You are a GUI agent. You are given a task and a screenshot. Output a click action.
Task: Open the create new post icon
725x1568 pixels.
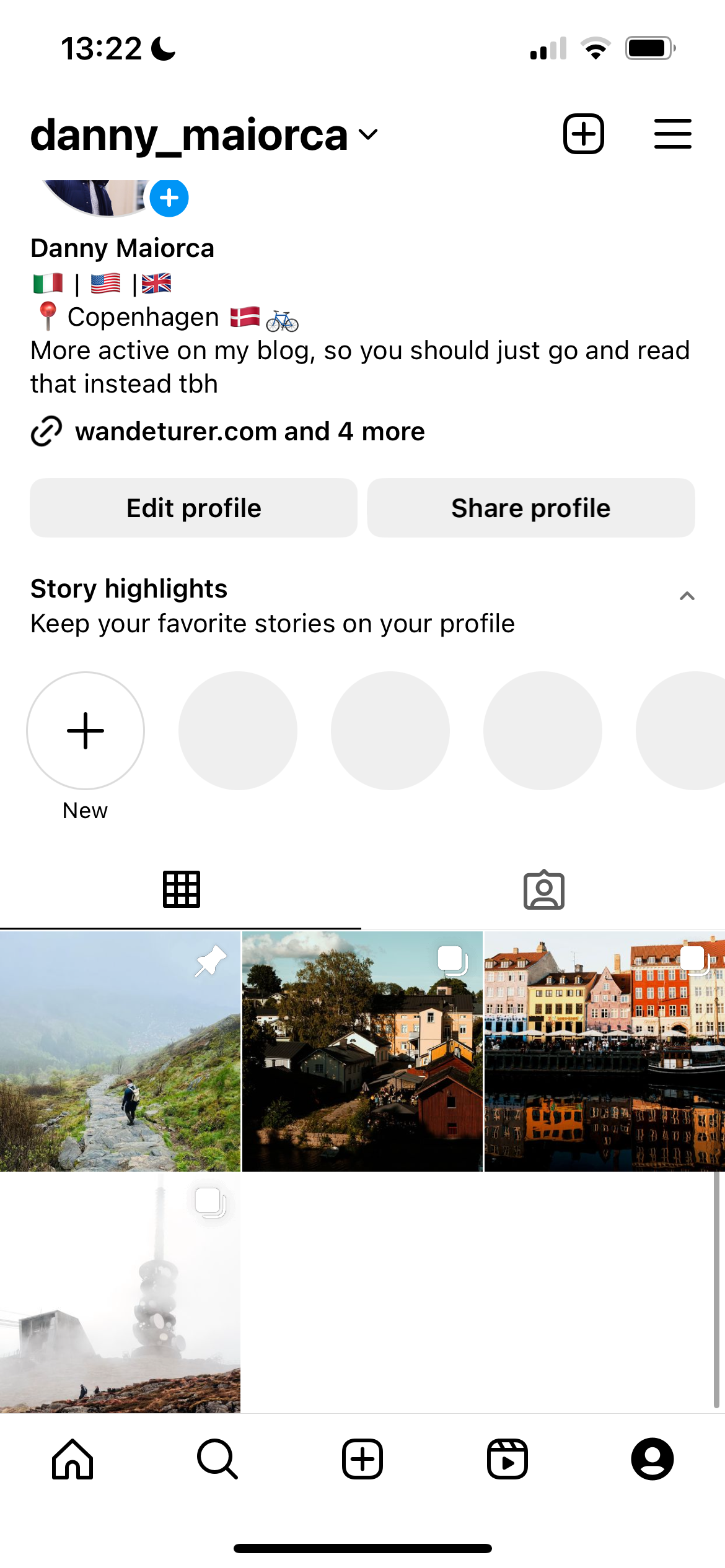point(583,133)
